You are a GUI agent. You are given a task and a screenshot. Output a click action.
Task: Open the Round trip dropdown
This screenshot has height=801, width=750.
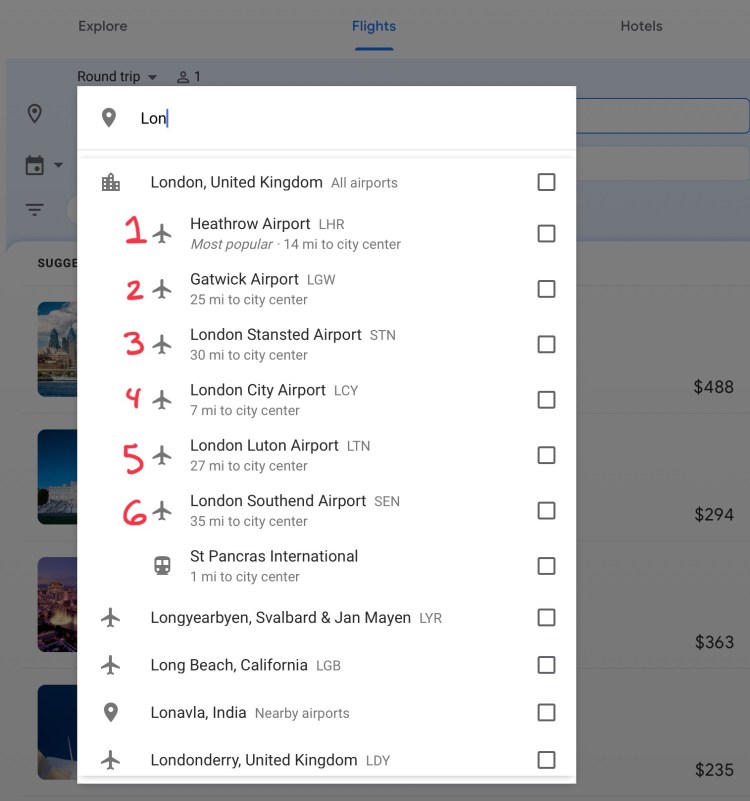(x=117, y=76)
